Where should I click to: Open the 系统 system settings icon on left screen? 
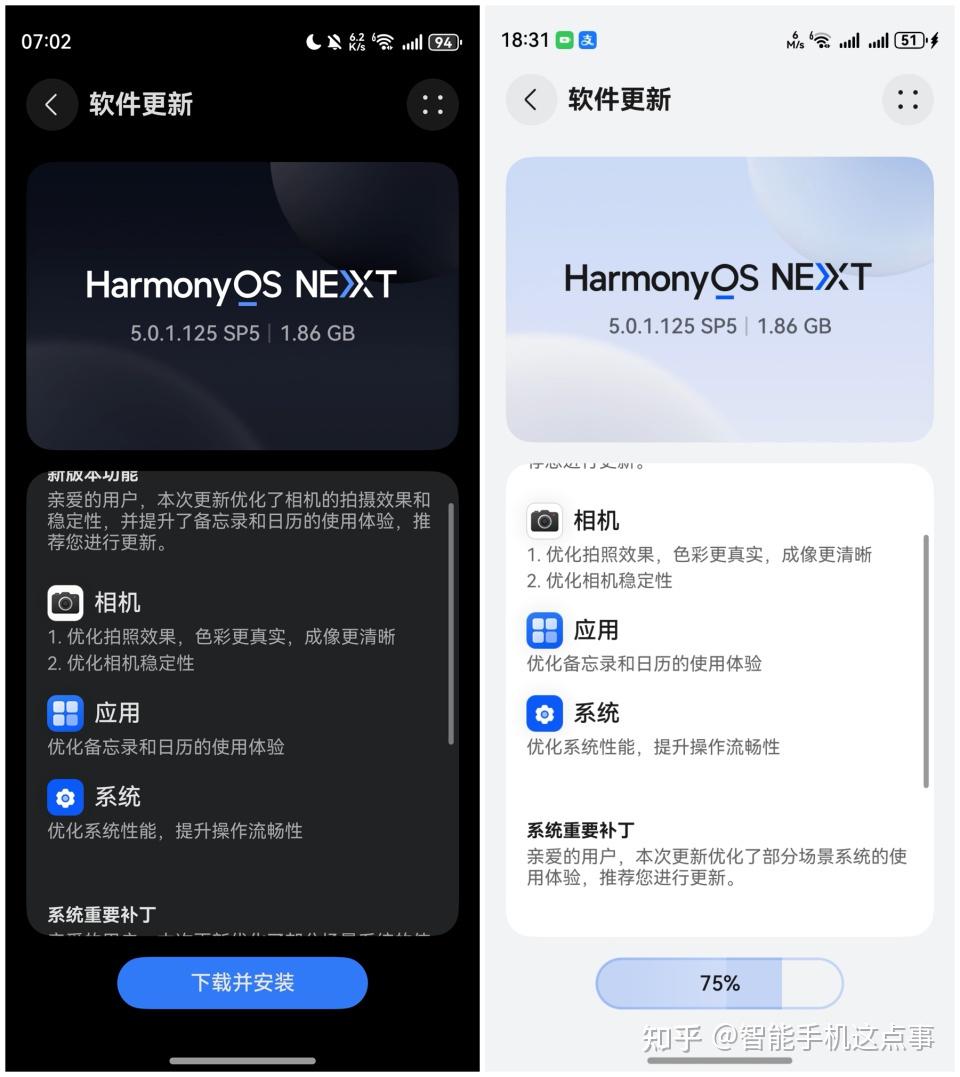pyautogui.click(x=64, y=797)
